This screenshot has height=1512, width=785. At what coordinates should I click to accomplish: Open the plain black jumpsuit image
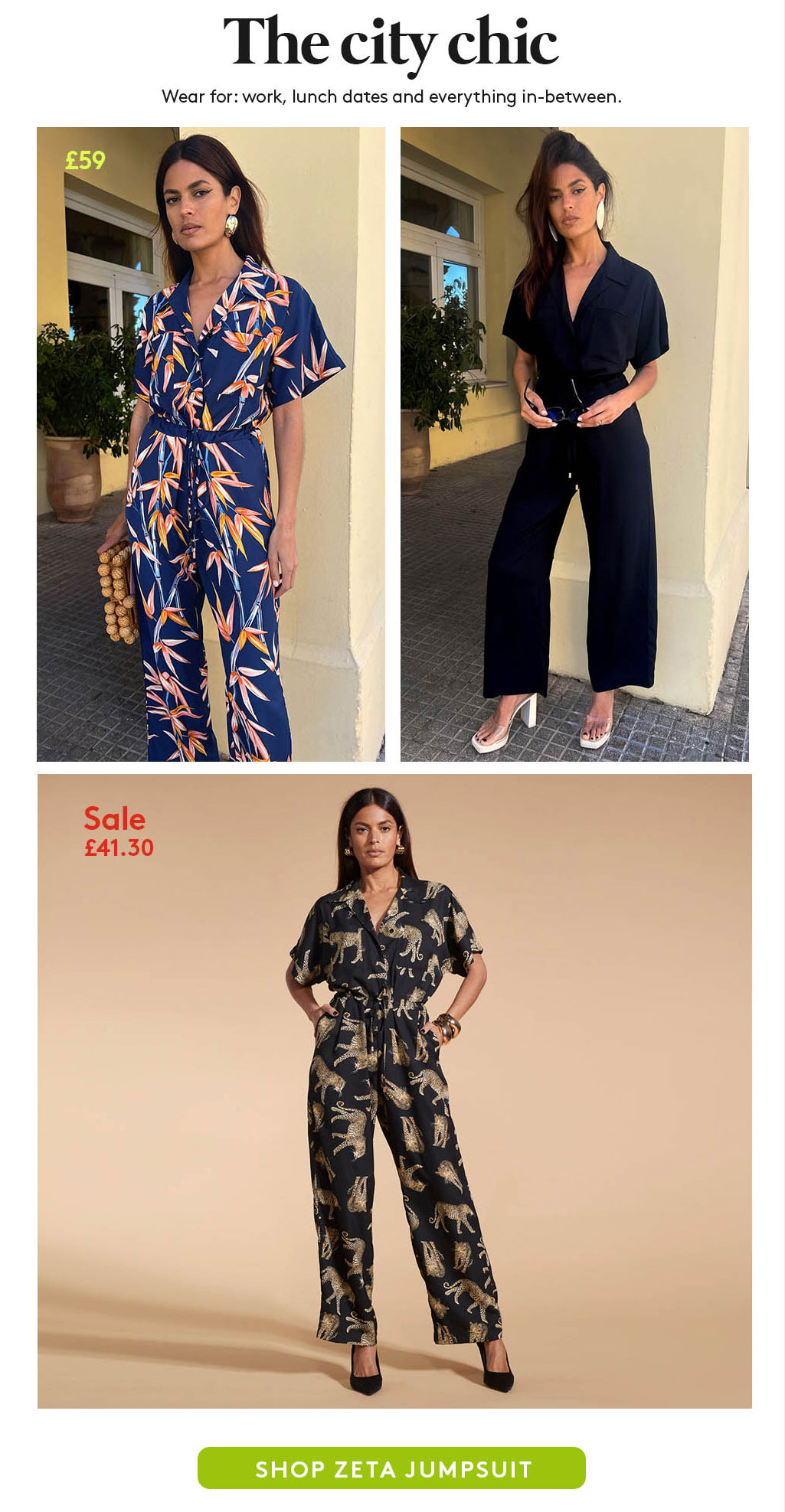pos(574,444)
